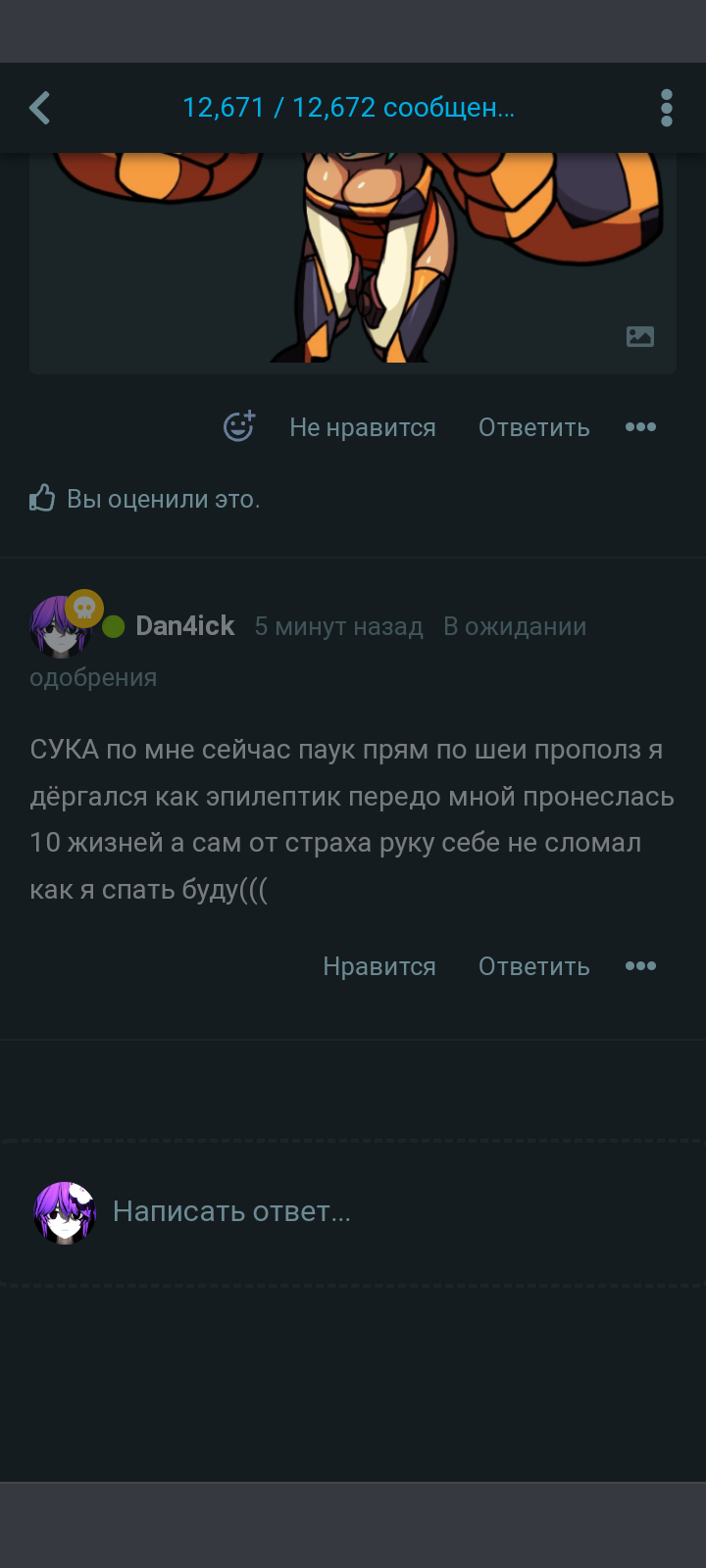Reply to Dan4ick's message via 'Ответить'

(533, 966)
